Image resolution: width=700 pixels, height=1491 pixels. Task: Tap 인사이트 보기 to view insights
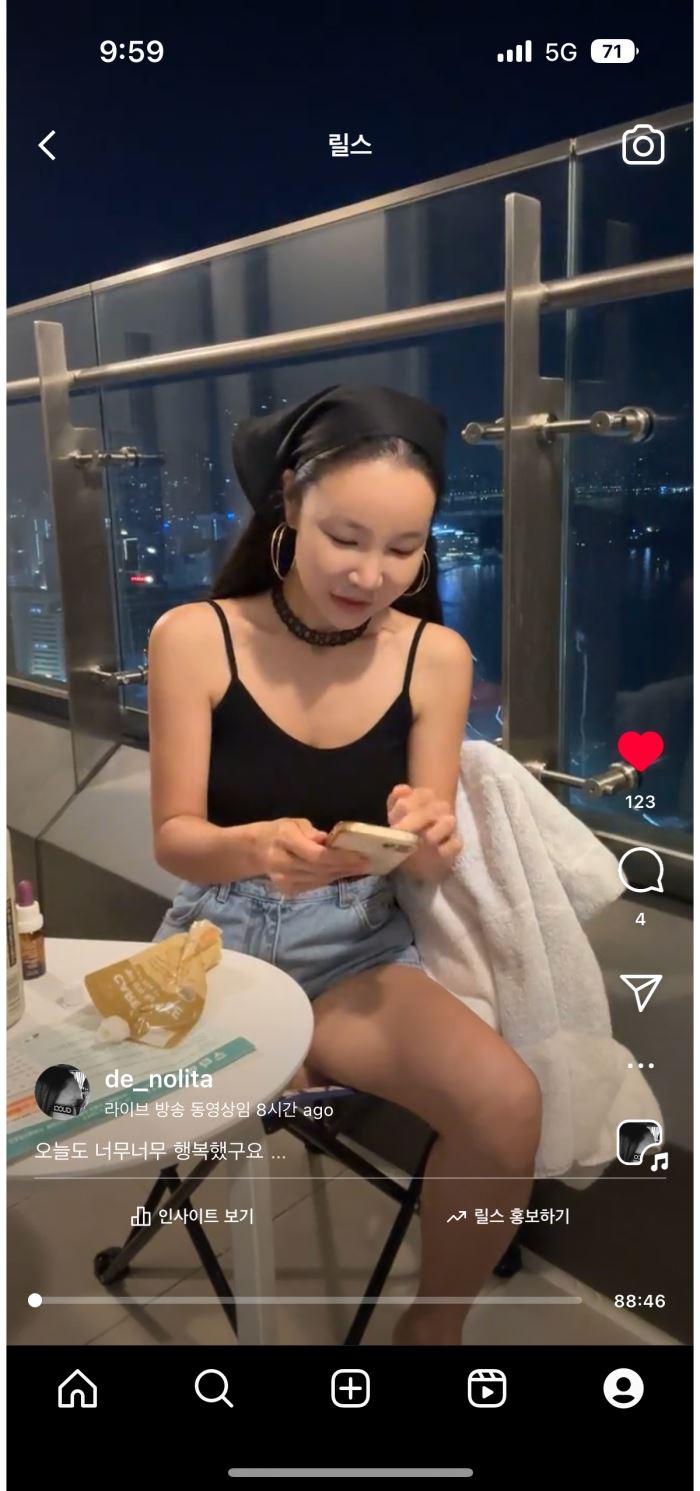[x=192, y=1216]
